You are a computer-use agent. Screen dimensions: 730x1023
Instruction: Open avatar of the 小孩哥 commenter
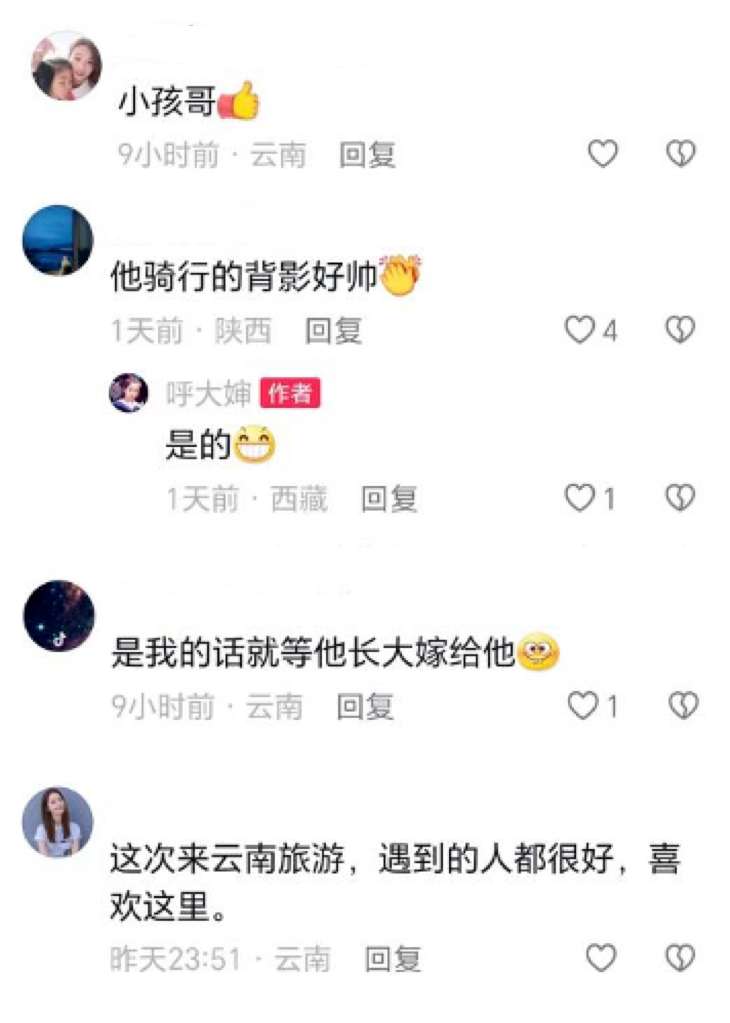66,66
